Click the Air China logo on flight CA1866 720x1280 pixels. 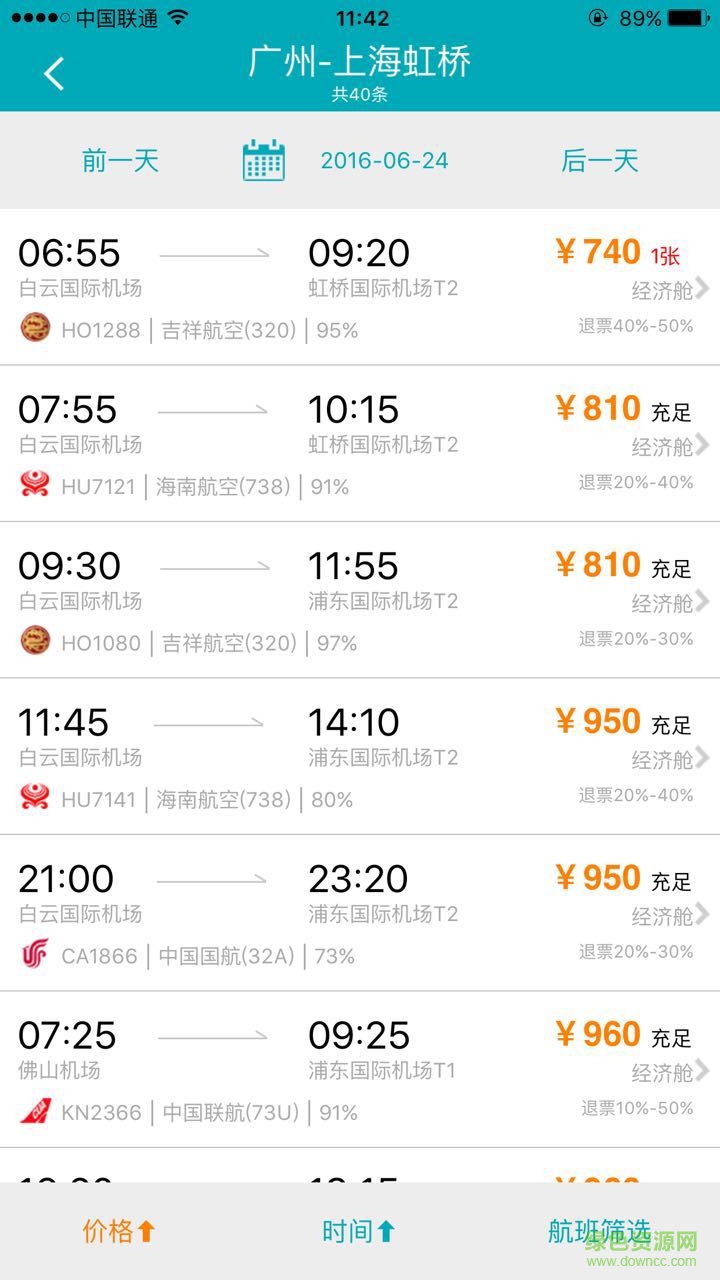(35, 955)
